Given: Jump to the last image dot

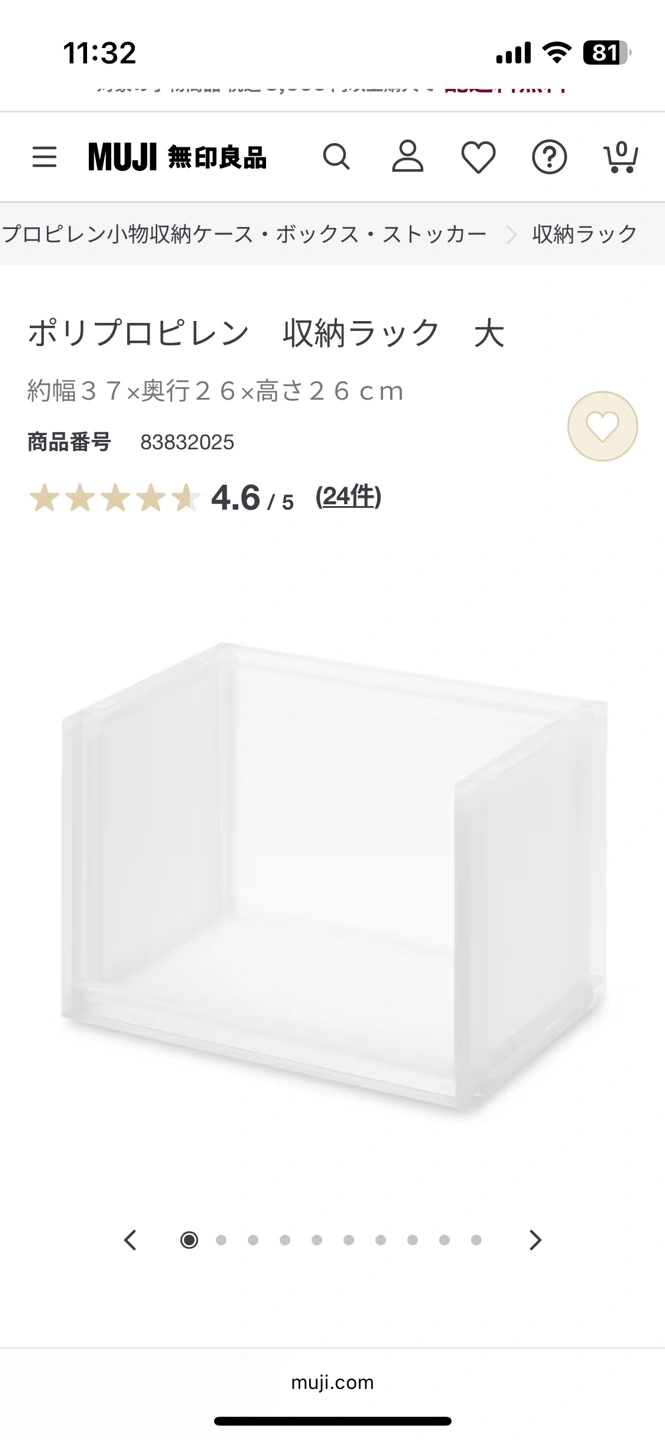Looking at the screenshot, I should 476,1240.
